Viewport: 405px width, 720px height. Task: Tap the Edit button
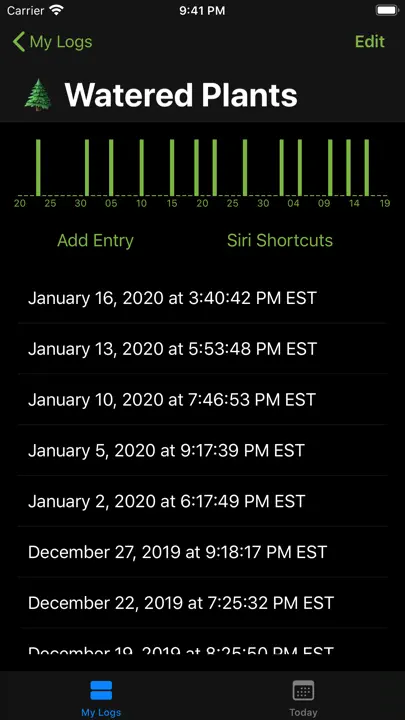pyautogui.click(x=370, y=42)
